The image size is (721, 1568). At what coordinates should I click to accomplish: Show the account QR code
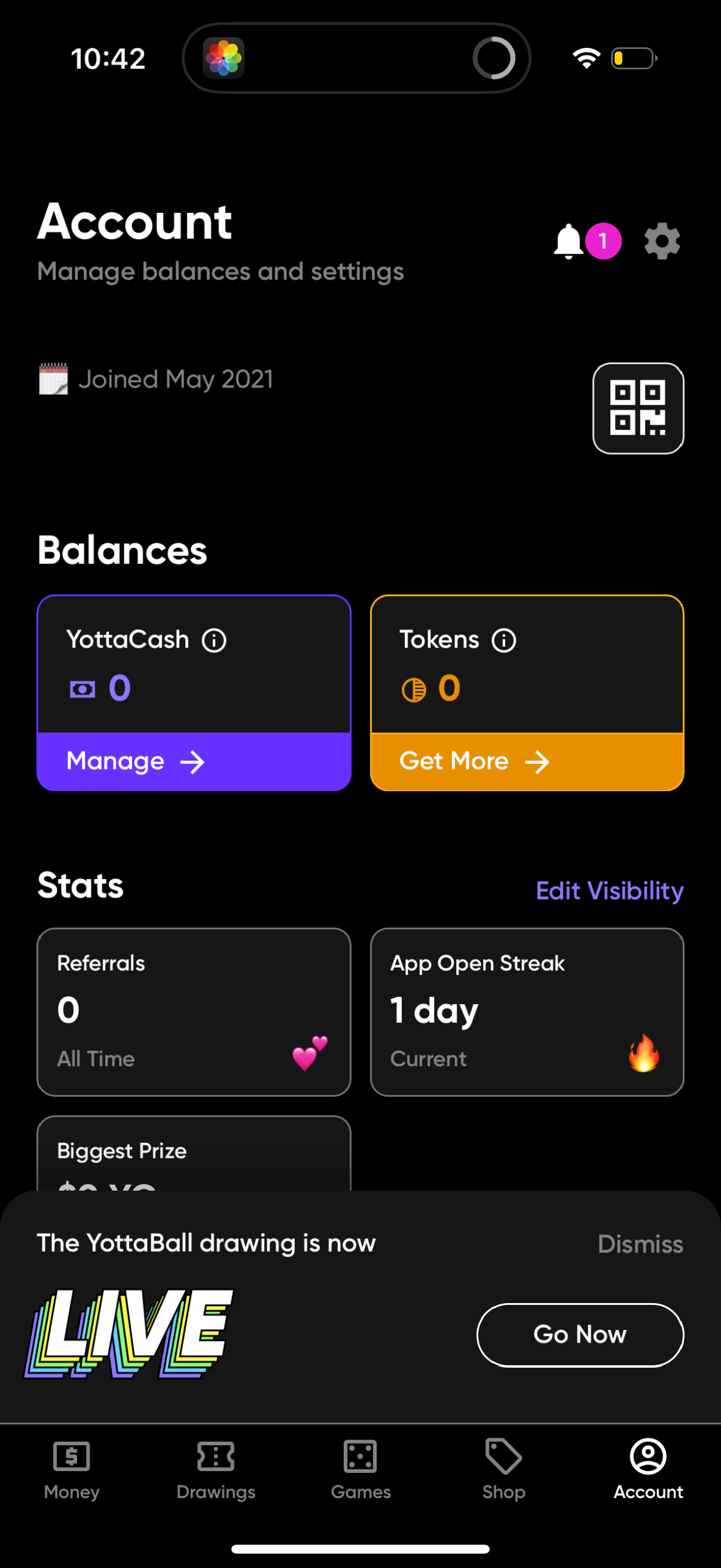point(638,408)
